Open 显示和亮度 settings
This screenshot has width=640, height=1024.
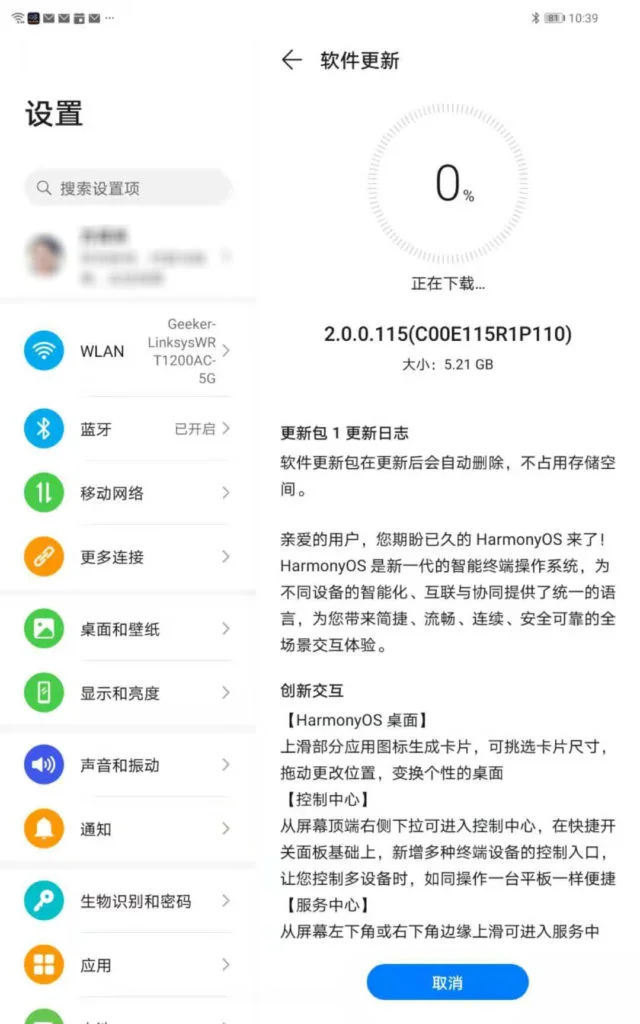click(128, 693)
